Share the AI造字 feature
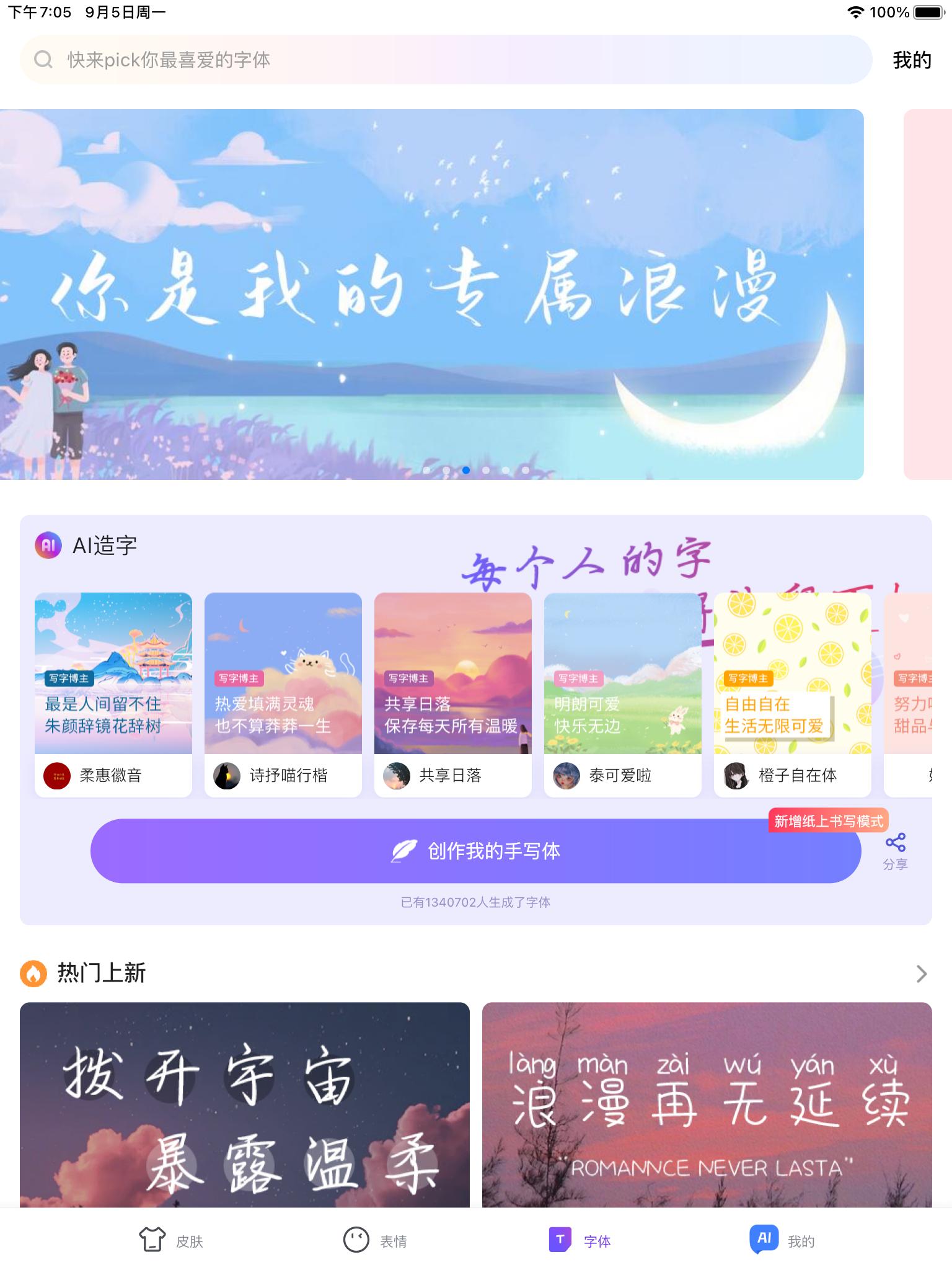Screen dimensions: 952x1270 (896, 851)
